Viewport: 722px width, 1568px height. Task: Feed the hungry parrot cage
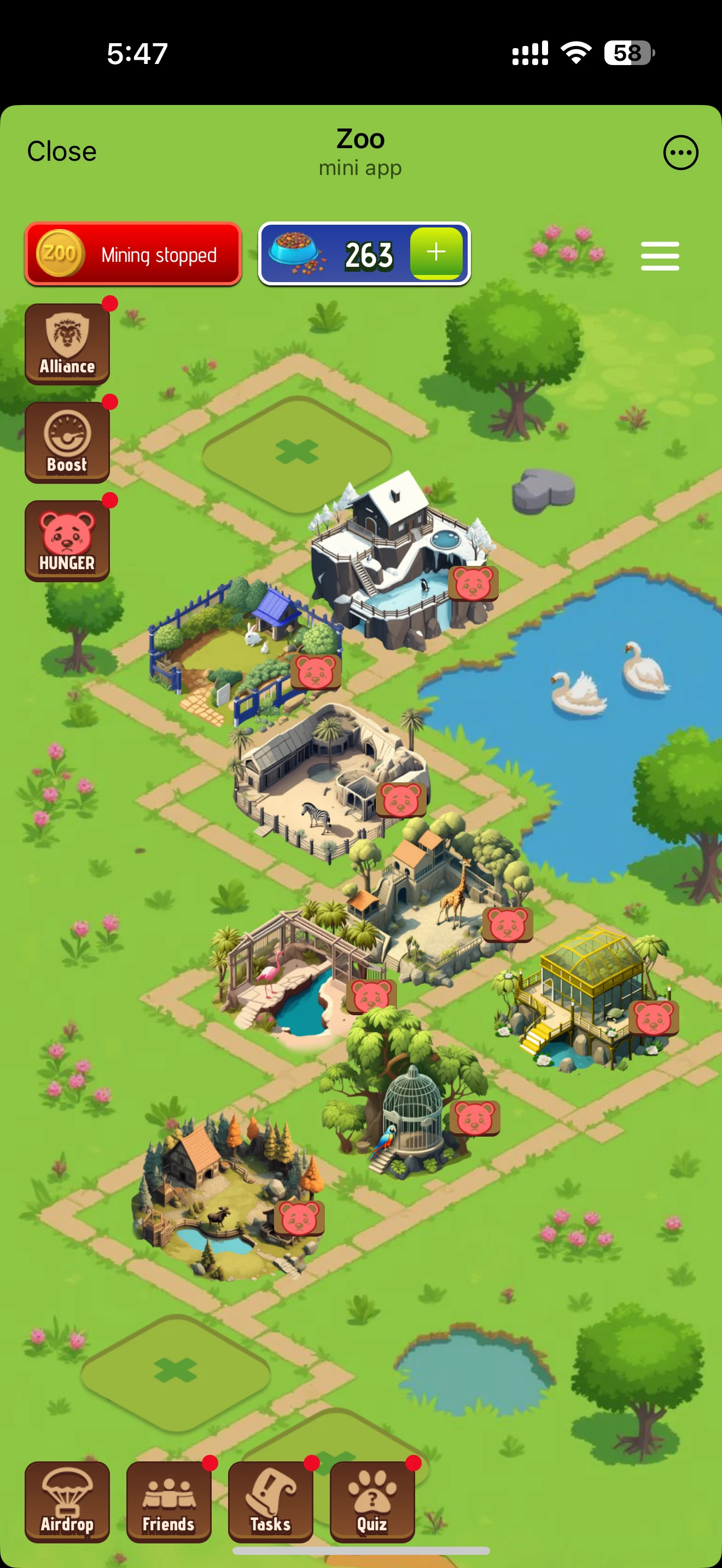pyautogui.click(x=474, y=1118)
